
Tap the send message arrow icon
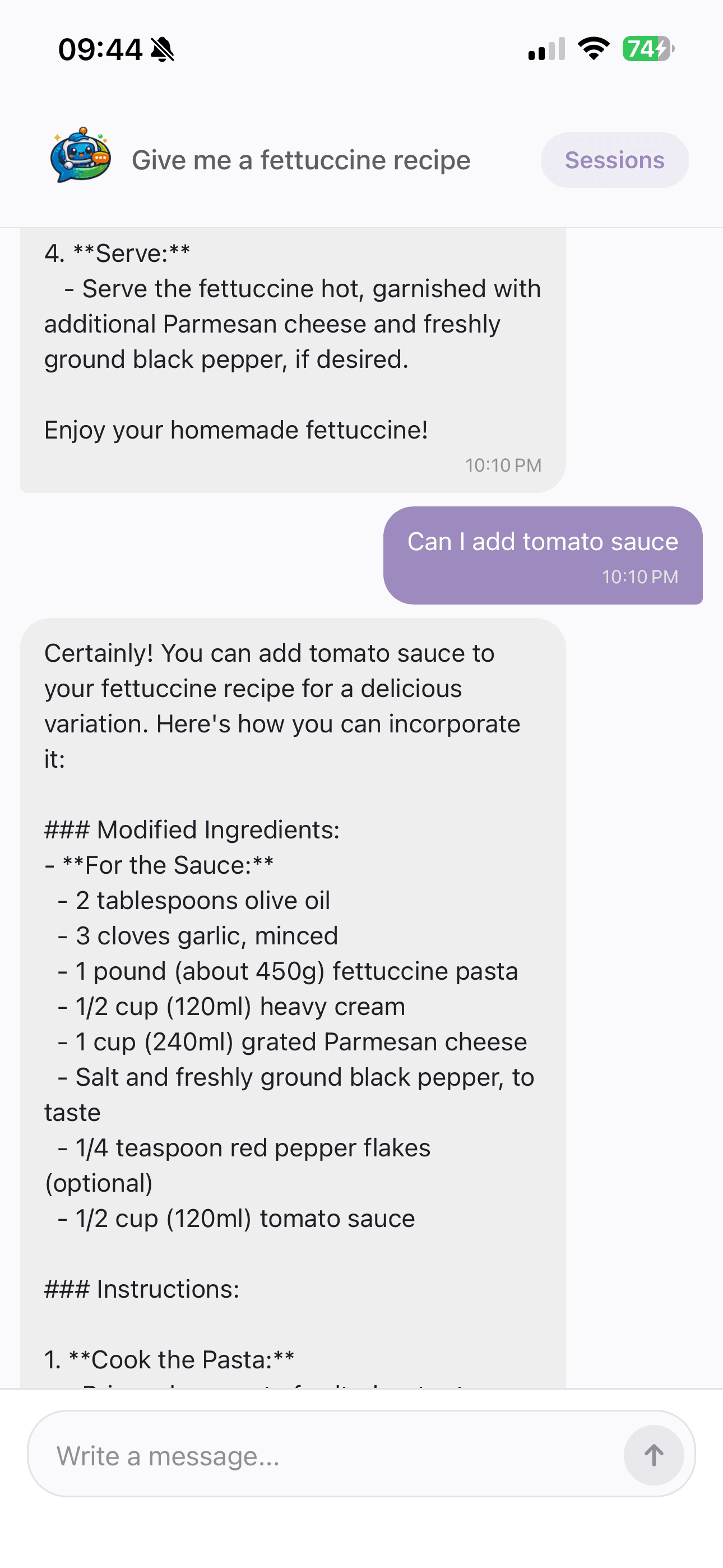[x=654, y=1455]
